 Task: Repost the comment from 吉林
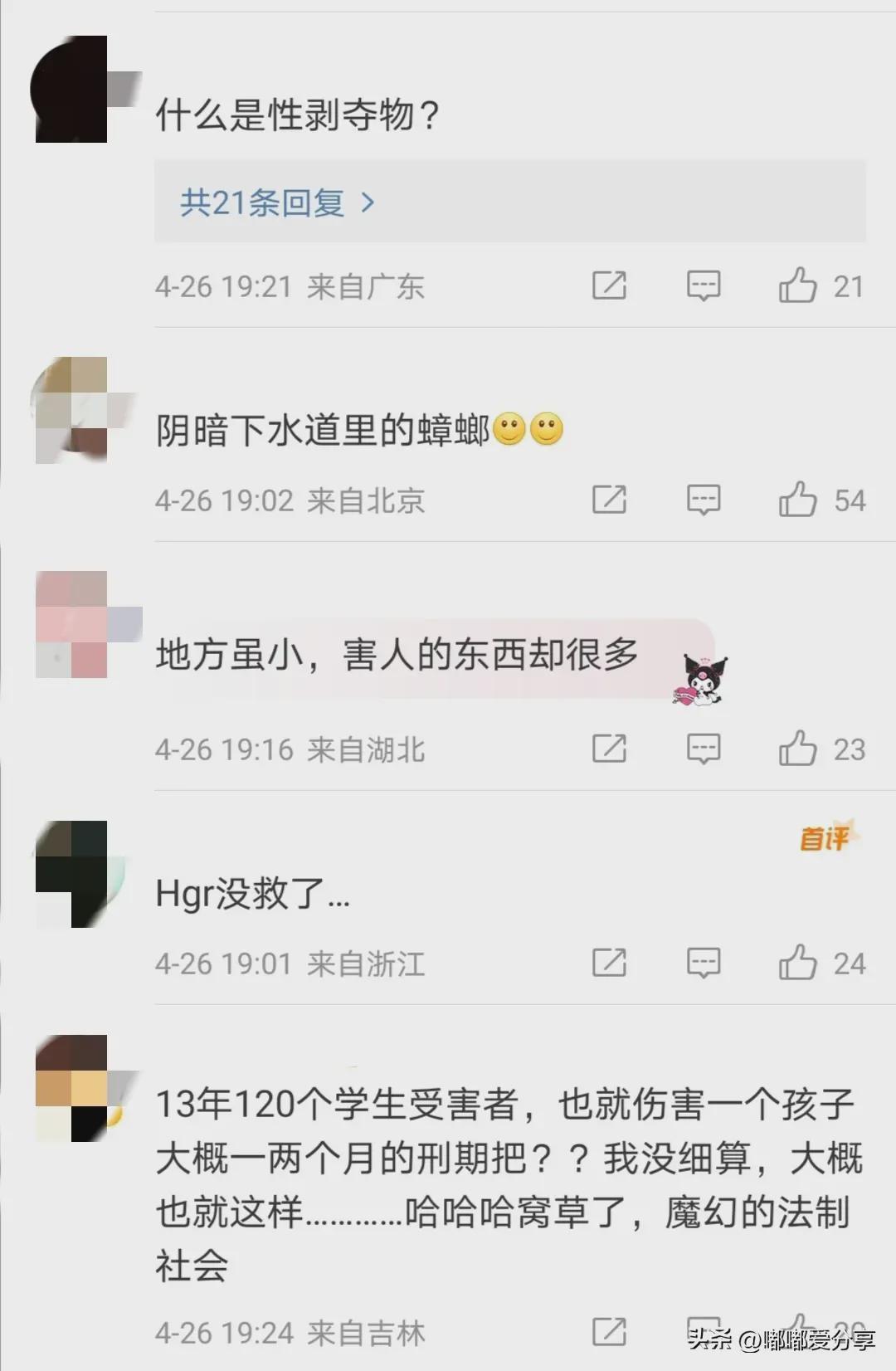609,1331
